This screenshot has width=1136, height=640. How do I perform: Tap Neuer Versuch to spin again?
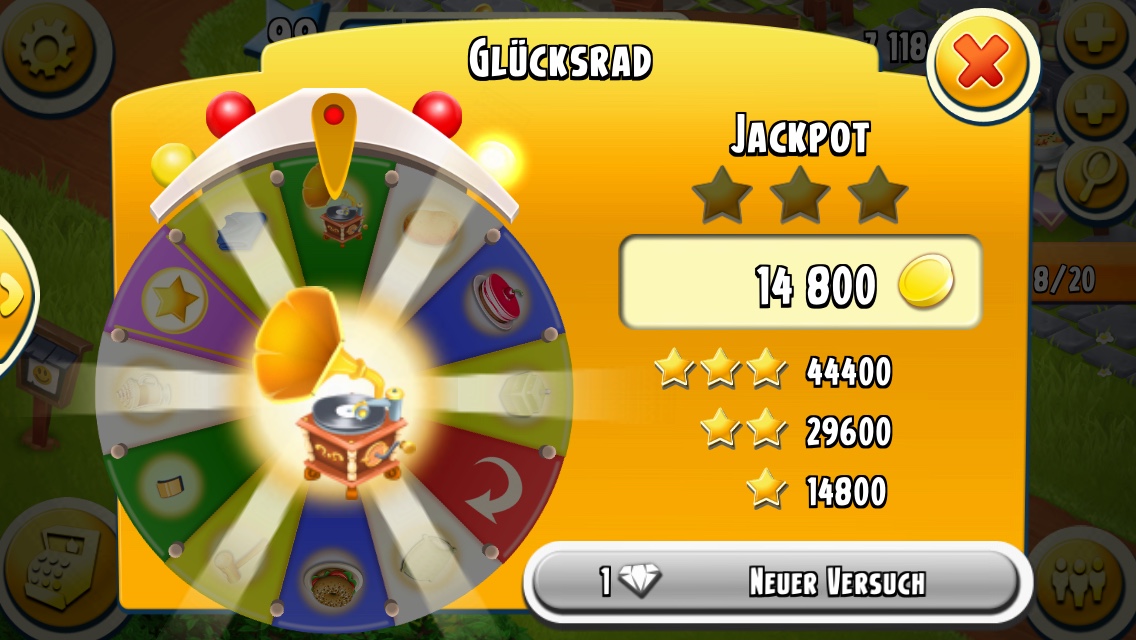coord(775,582)
